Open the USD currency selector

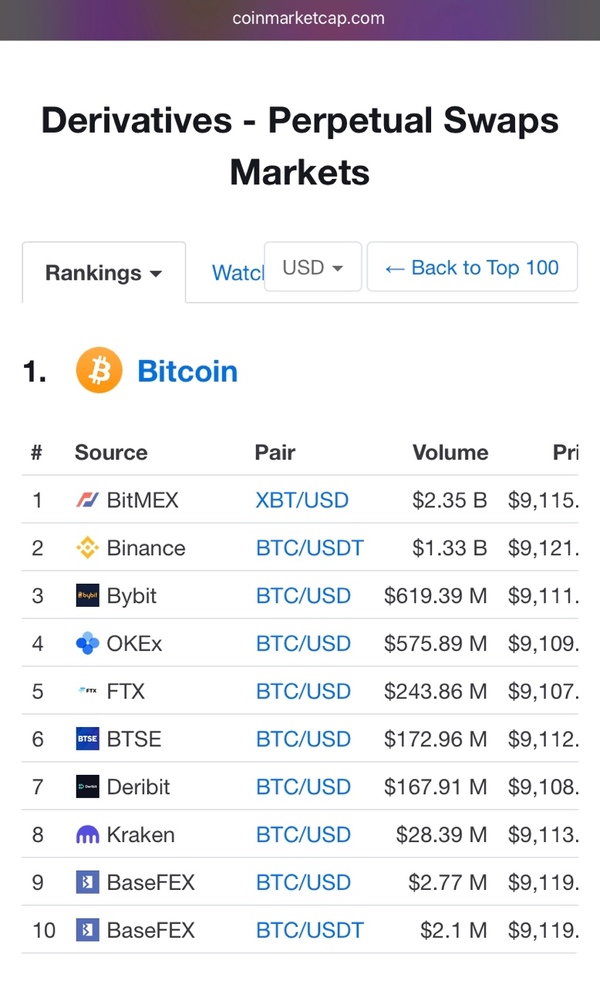tap(313, 267)
